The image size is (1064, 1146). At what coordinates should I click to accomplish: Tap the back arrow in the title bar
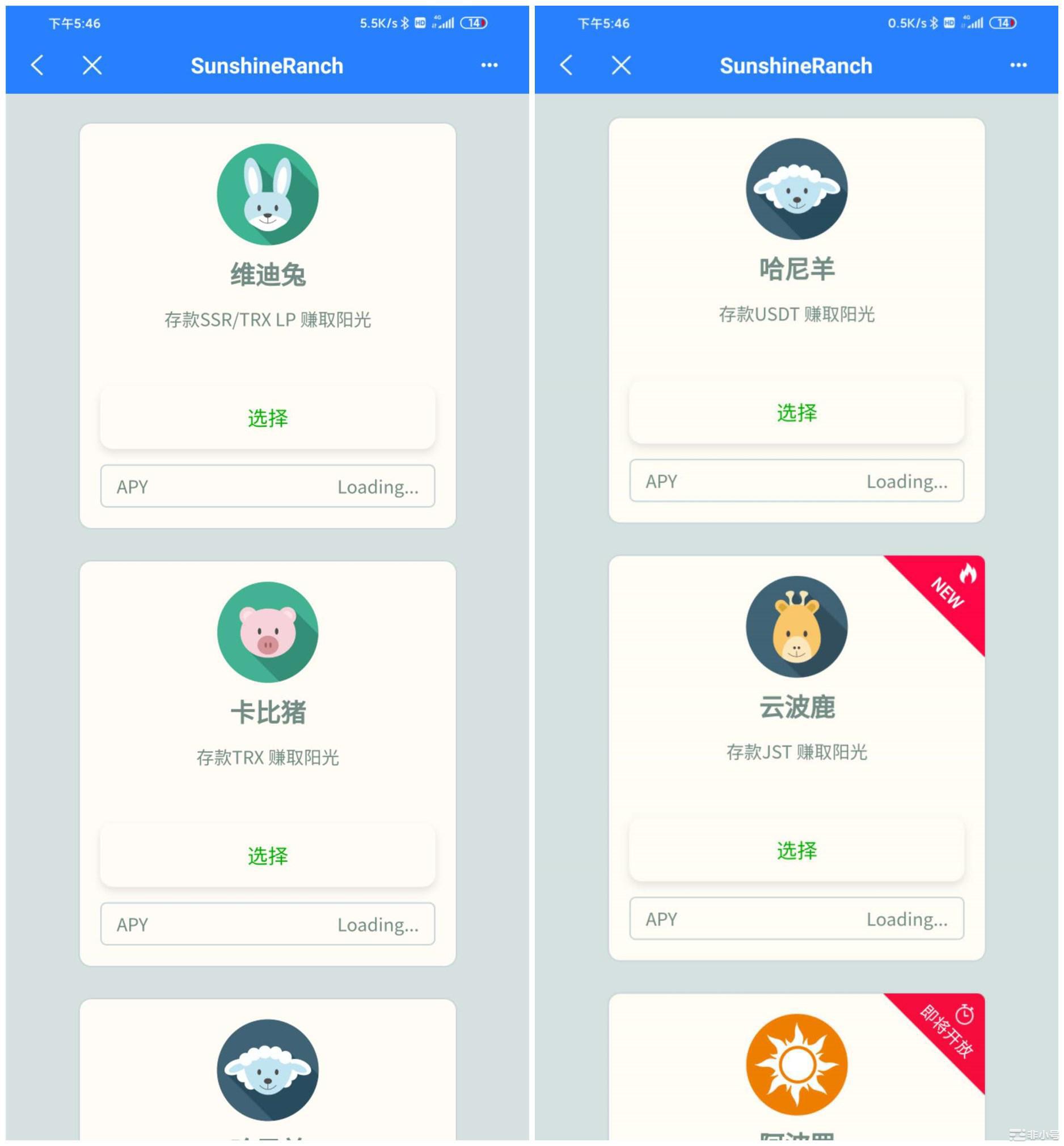point(37,66)
